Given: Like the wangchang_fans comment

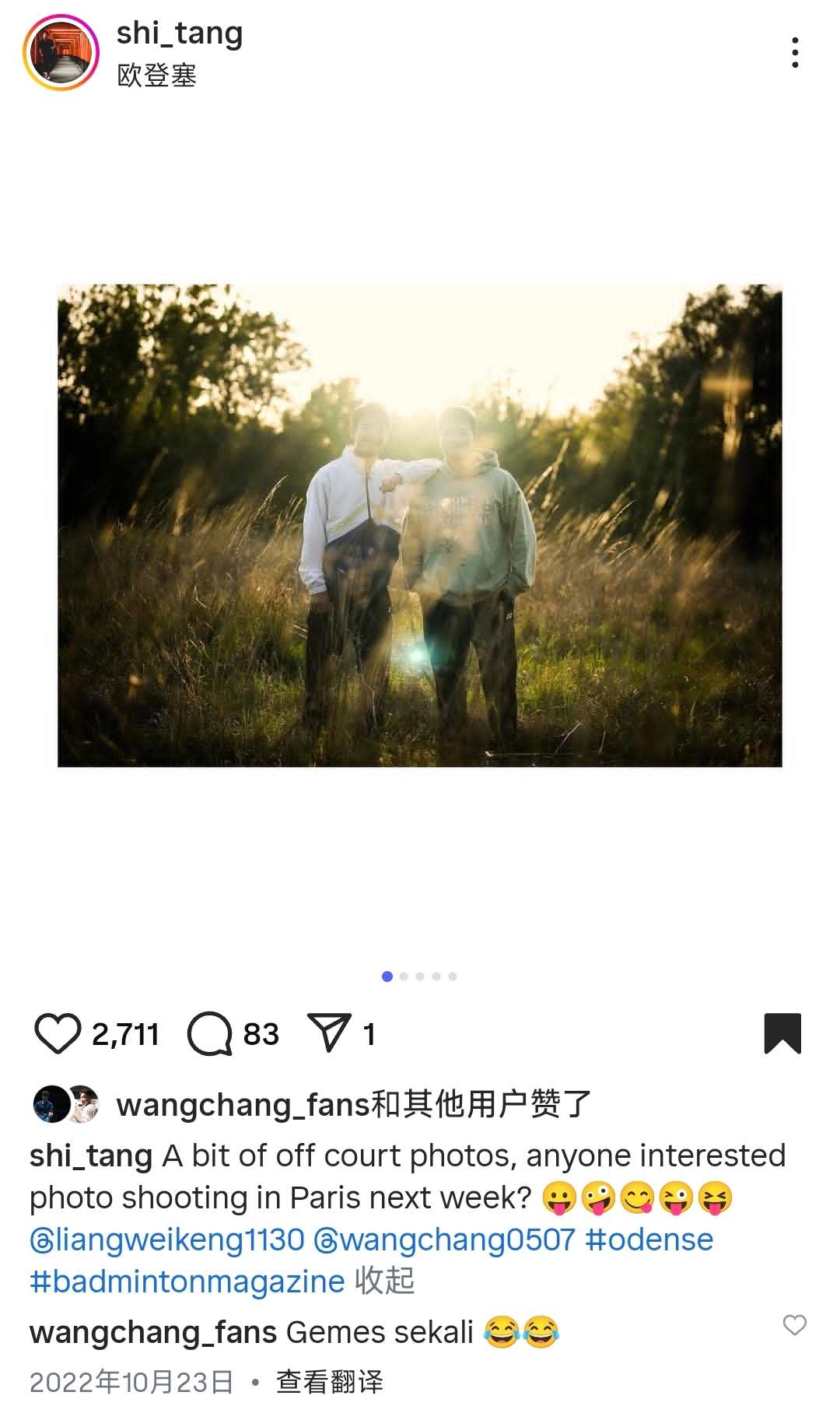Looking at the screenshot, I should point(794,1324).
